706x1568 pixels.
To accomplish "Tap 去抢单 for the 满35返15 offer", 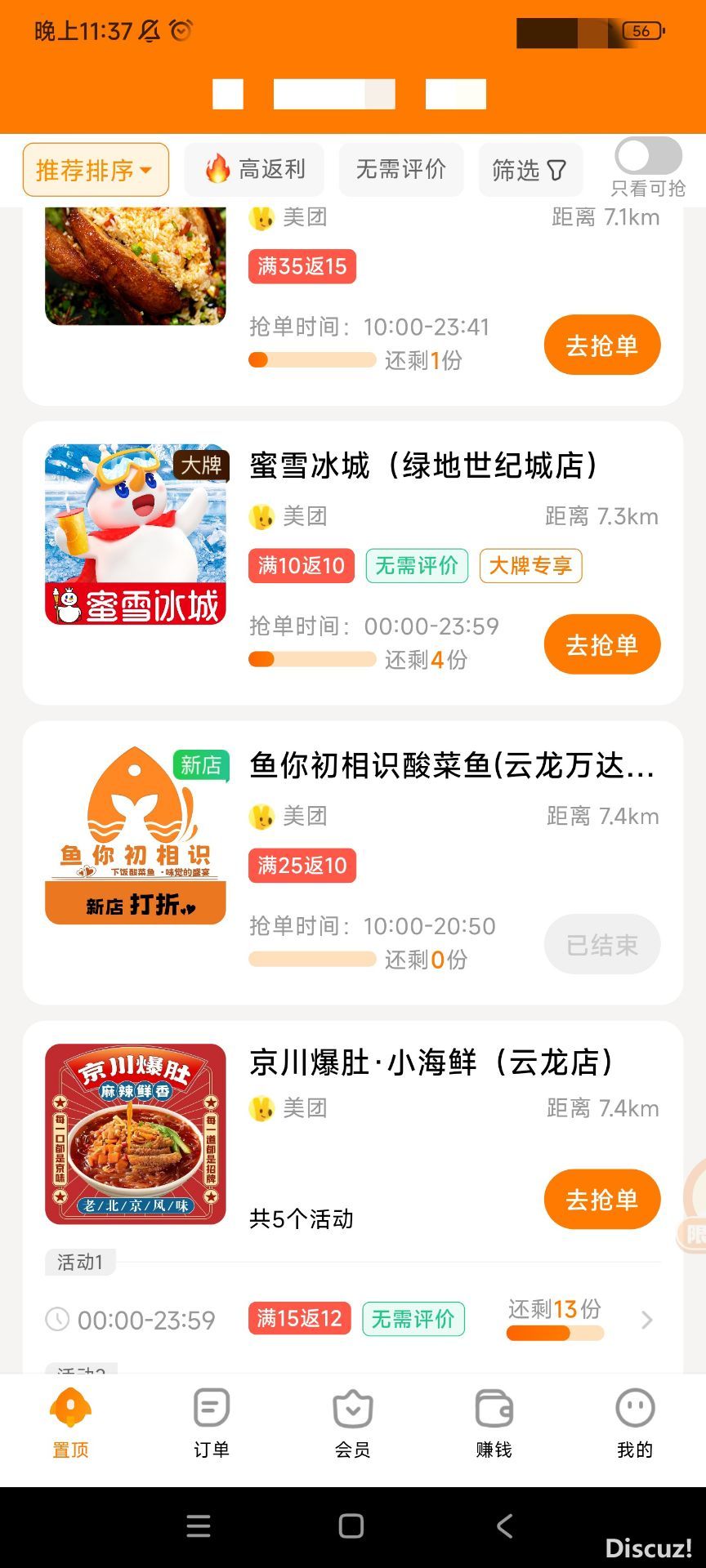I will coord(601,345).
